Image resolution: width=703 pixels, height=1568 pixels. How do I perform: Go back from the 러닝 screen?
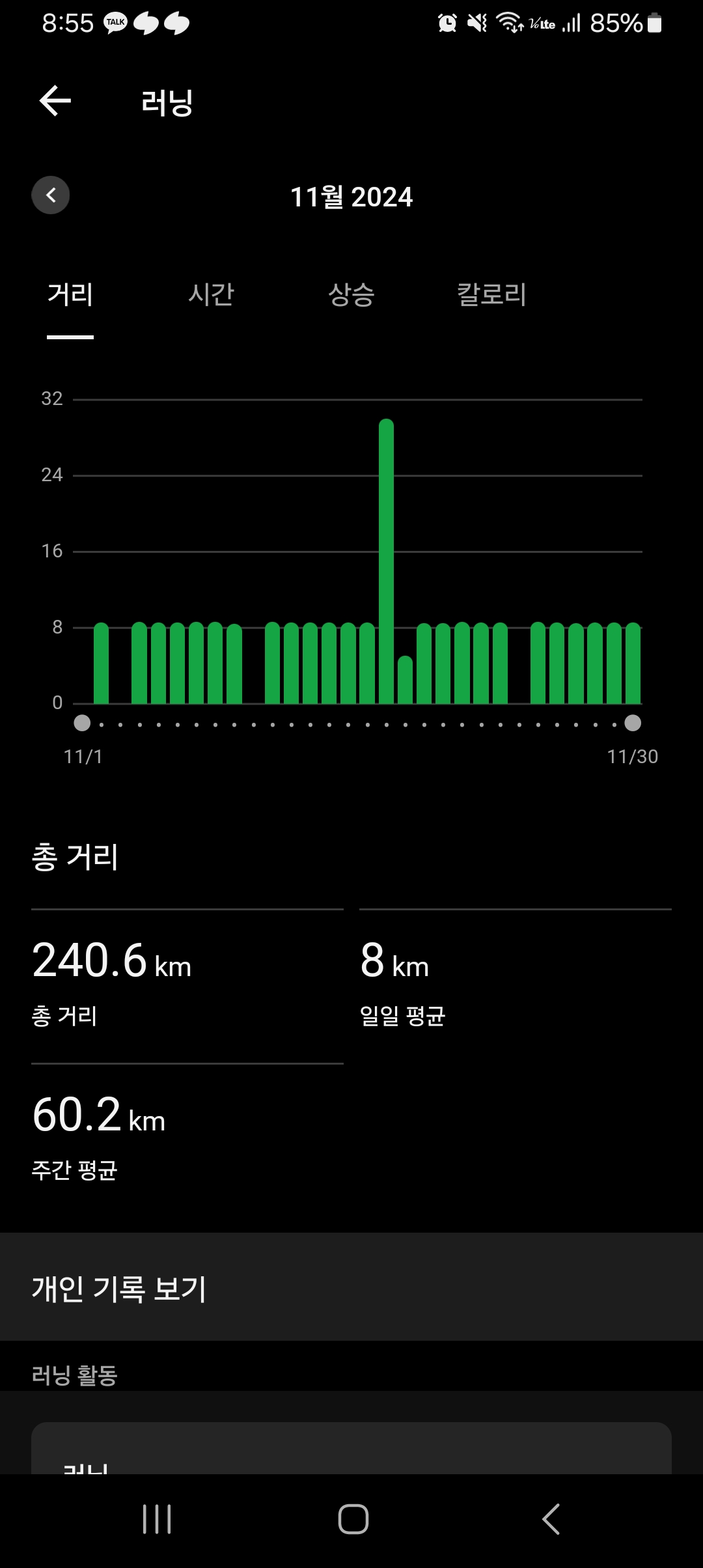55,101
